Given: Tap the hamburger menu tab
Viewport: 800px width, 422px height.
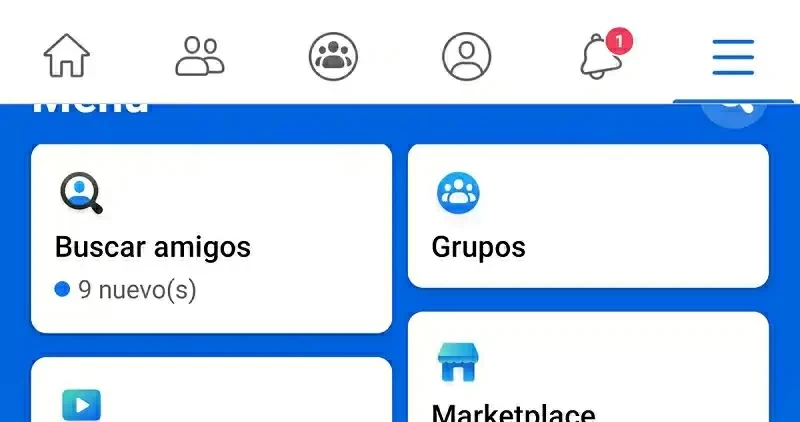Looking at the screenshot, I should pyautogui.click(x=733, y=56).
